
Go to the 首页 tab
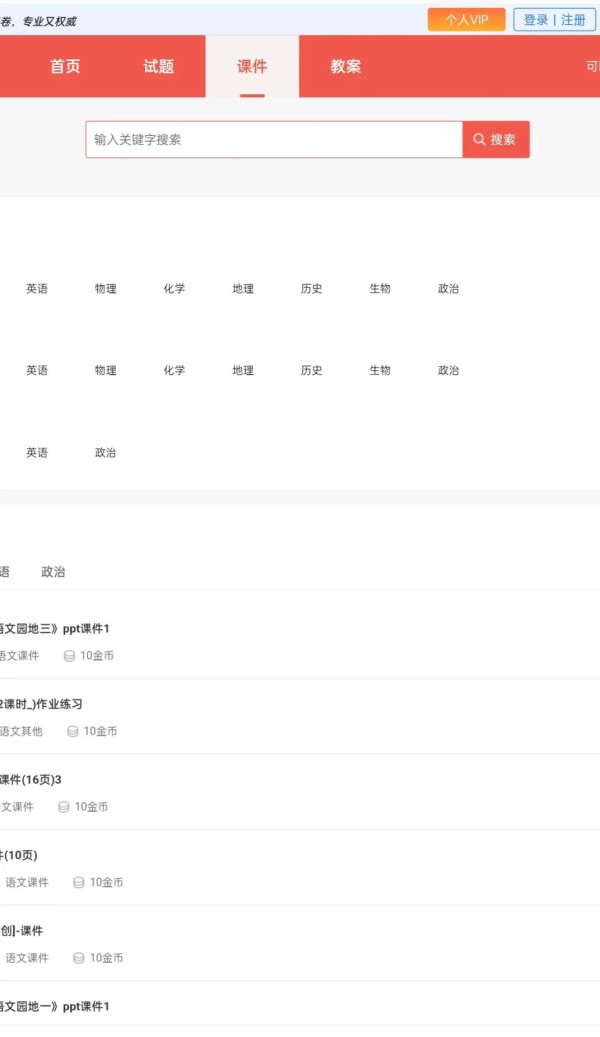(65, 67)
